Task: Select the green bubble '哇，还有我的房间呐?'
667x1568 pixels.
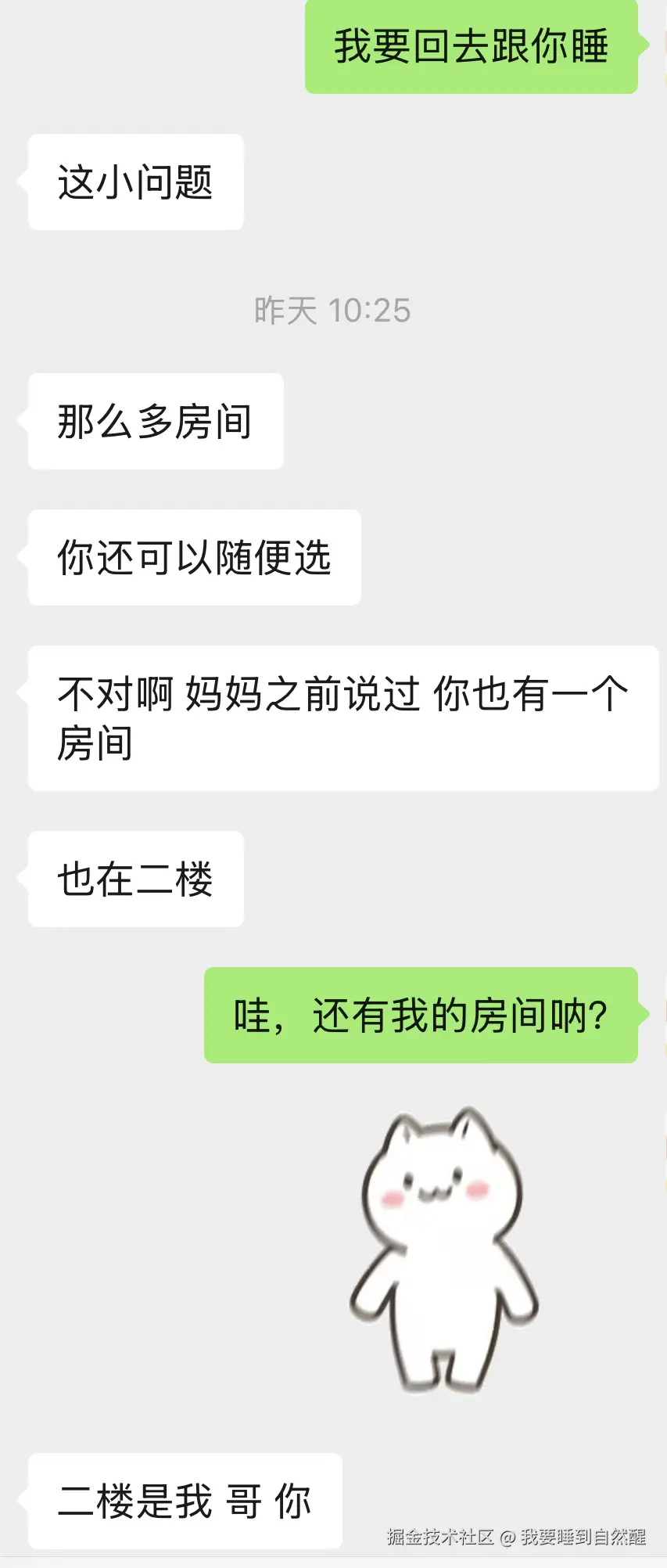Action: 421,1015
